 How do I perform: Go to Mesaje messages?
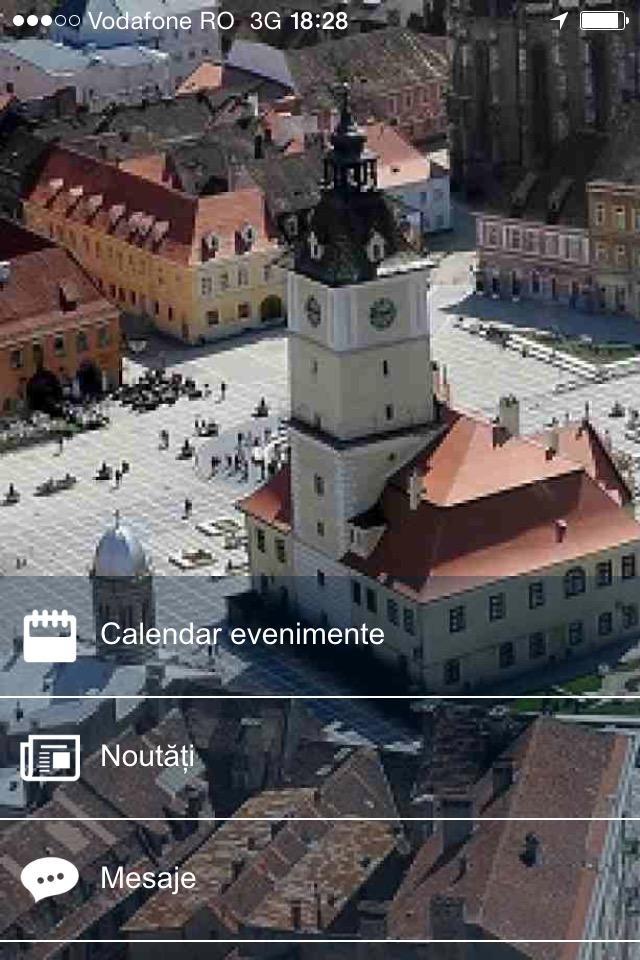pos(148,879)
